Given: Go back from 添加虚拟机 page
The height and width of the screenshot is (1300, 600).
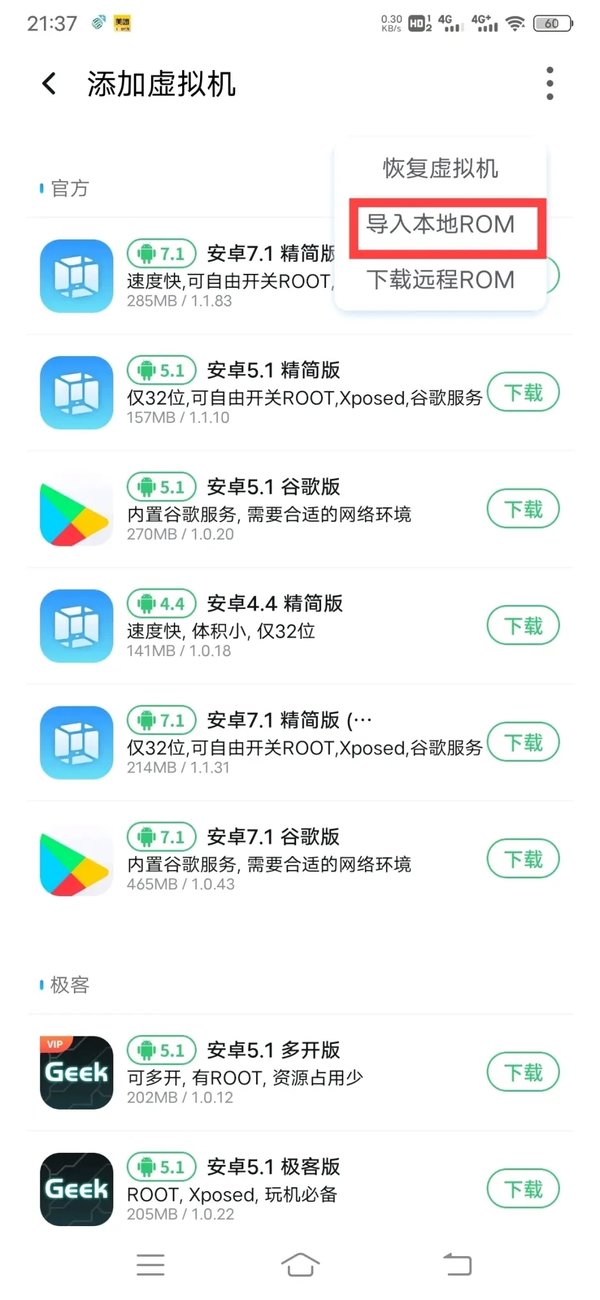Looking at the screenshot, I should tap(49, 84).
